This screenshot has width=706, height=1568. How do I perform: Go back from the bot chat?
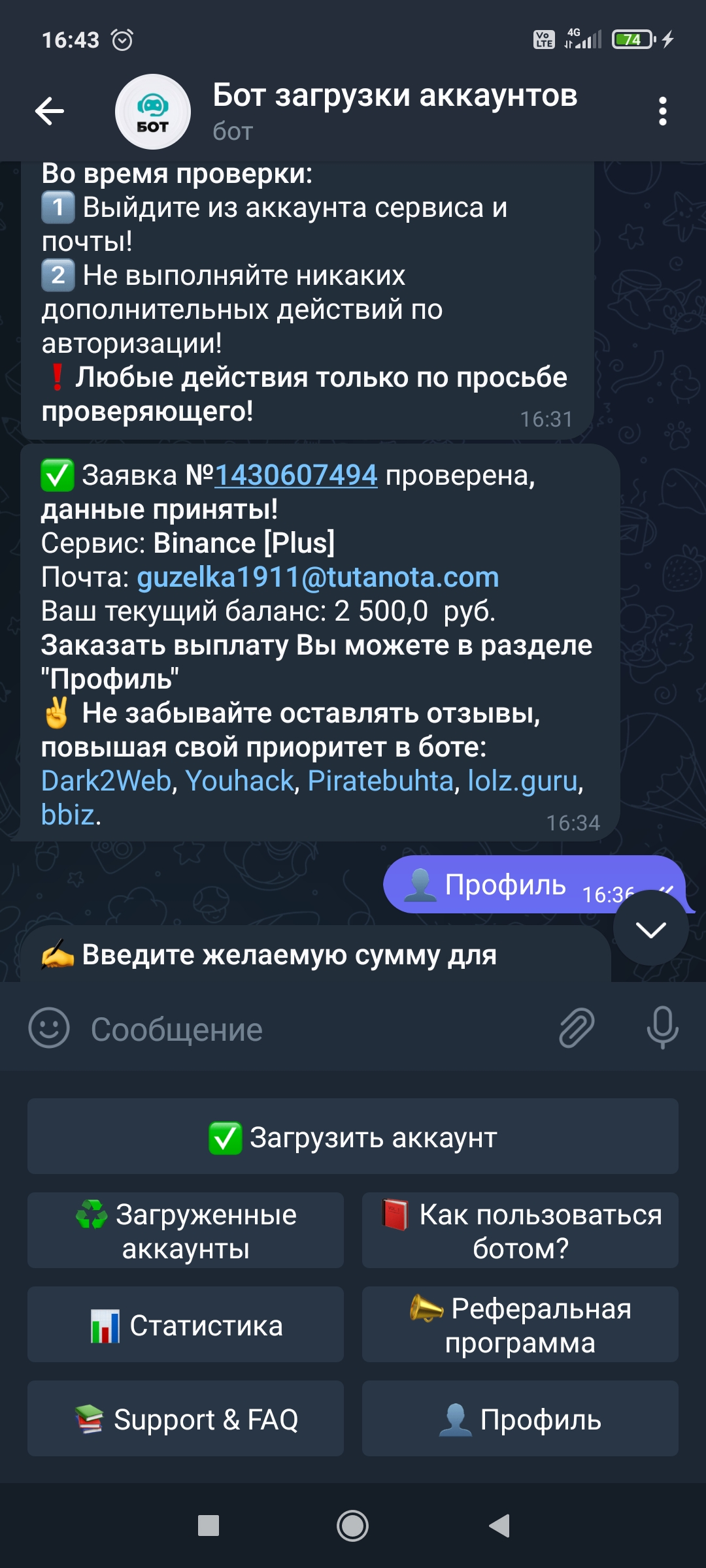[x=50, y=111]
